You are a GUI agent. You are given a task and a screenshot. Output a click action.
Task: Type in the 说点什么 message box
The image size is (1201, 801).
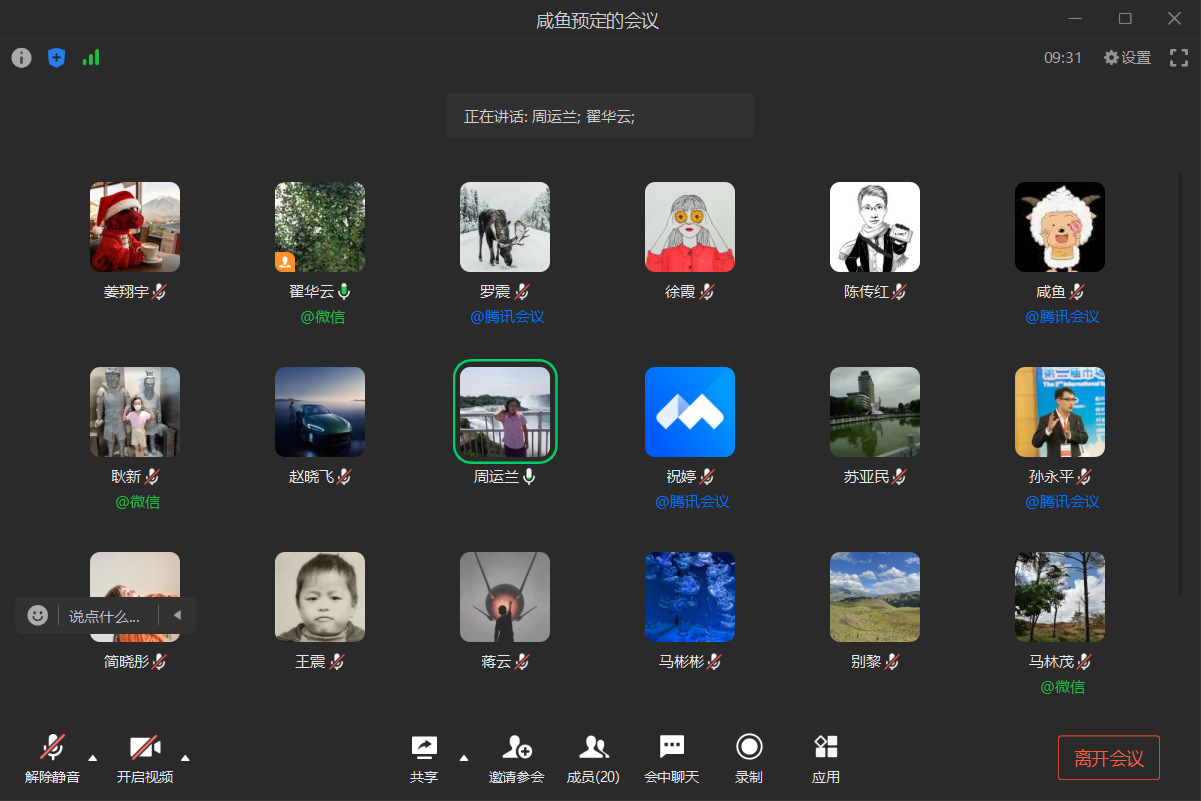pyautogui.click(x=104, y=616)
